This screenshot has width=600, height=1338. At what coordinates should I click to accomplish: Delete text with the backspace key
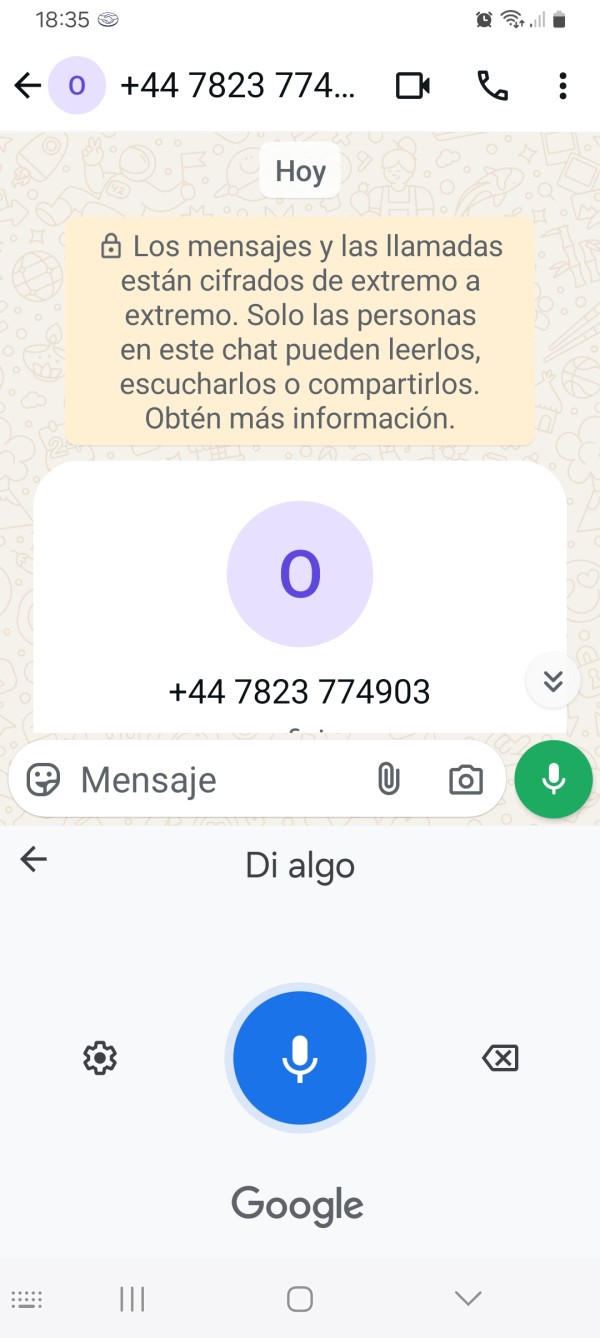click(x=500, y=1058)
